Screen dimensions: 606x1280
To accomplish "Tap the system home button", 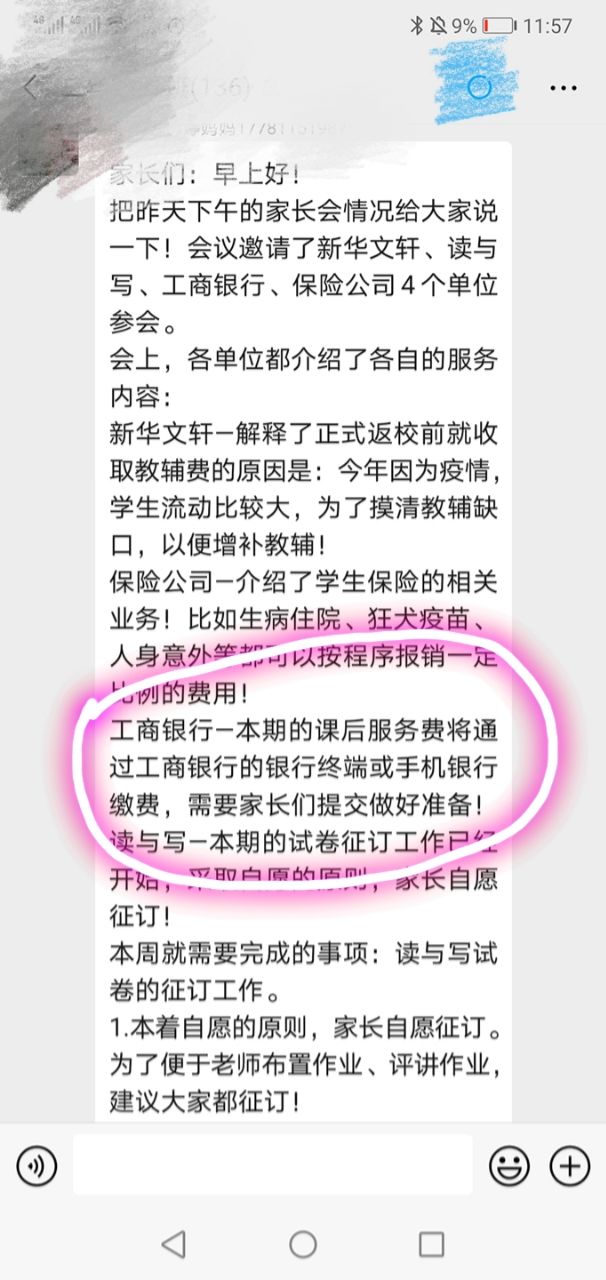I will point(303,1244).
